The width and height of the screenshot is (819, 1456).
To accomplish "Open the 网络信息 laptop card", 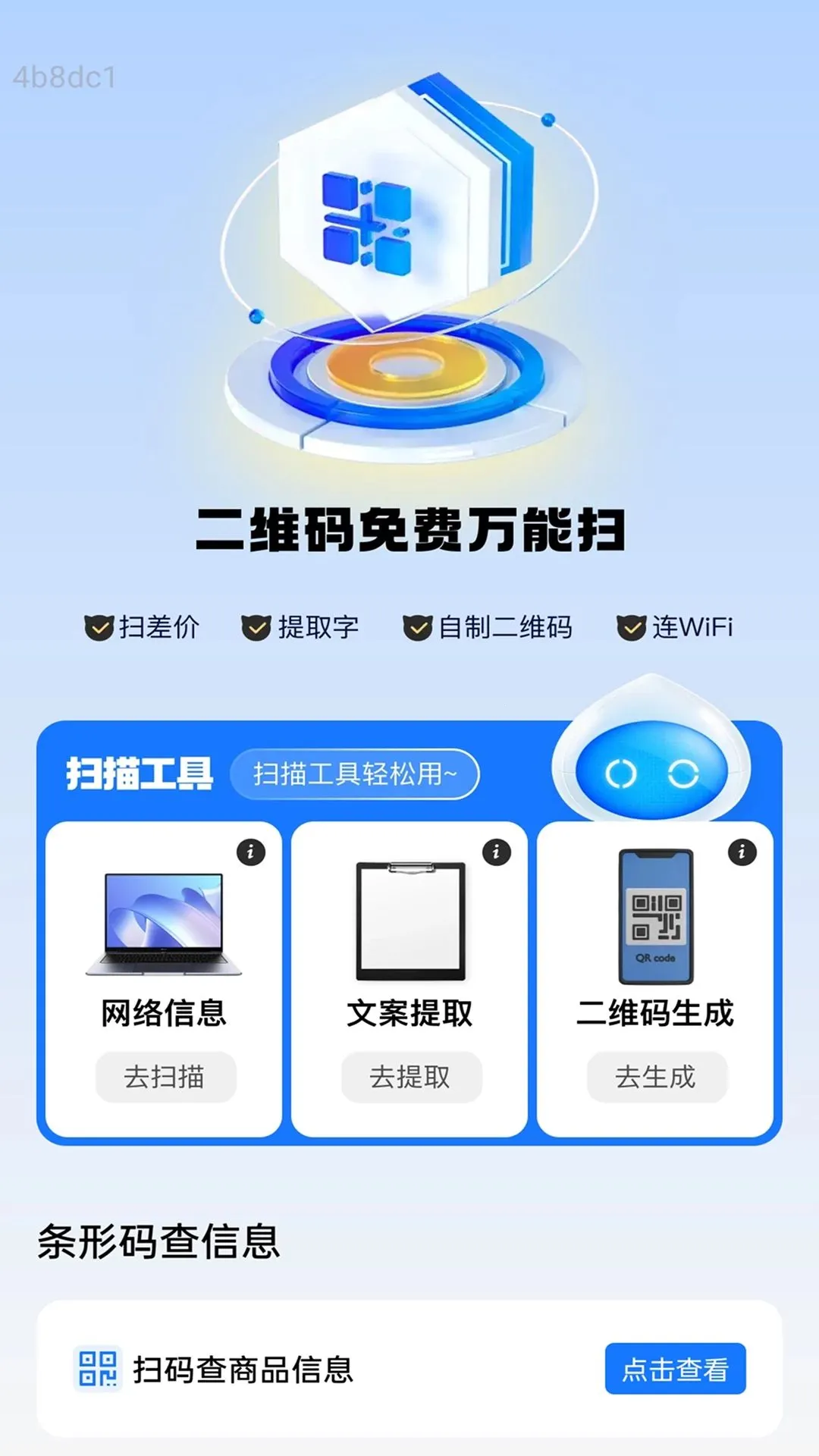I will click(x=164, y=979).
